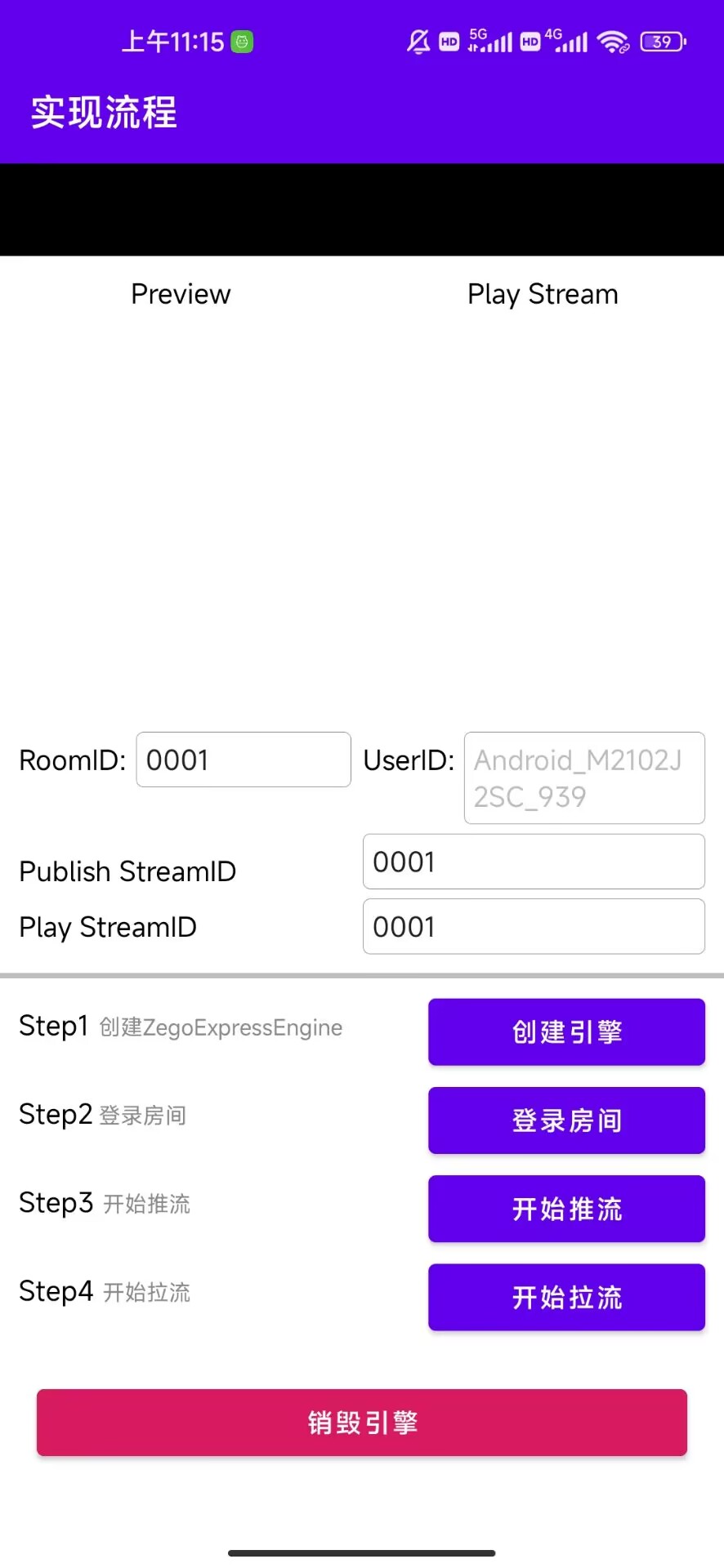724x1568 pixels.
Task: Start publishing with 开始推流 button
Action: point(566,1208)
